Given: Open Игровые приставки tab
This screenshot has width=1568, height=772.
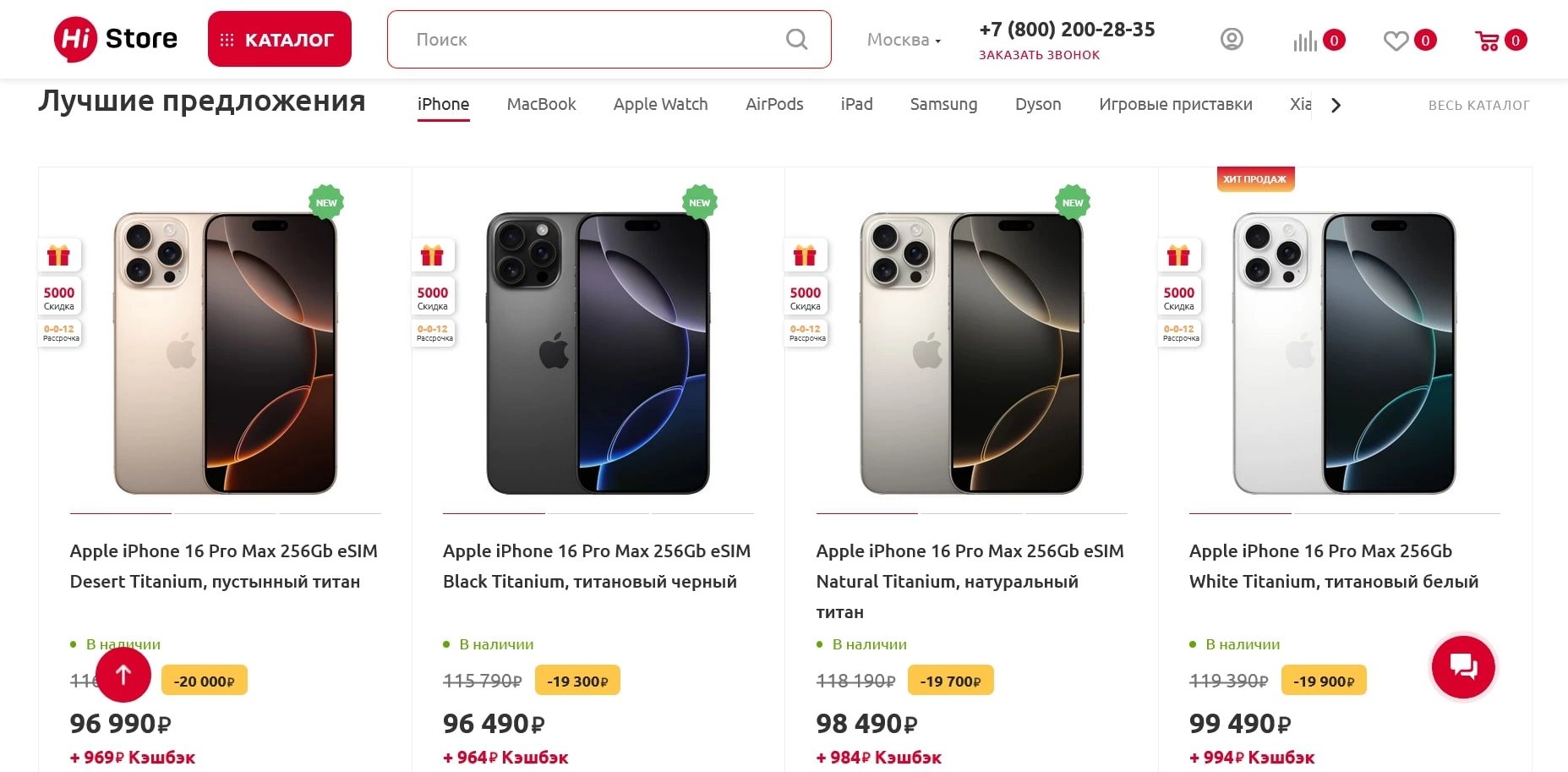Looking at the screenshot, I should [1175, 104].
